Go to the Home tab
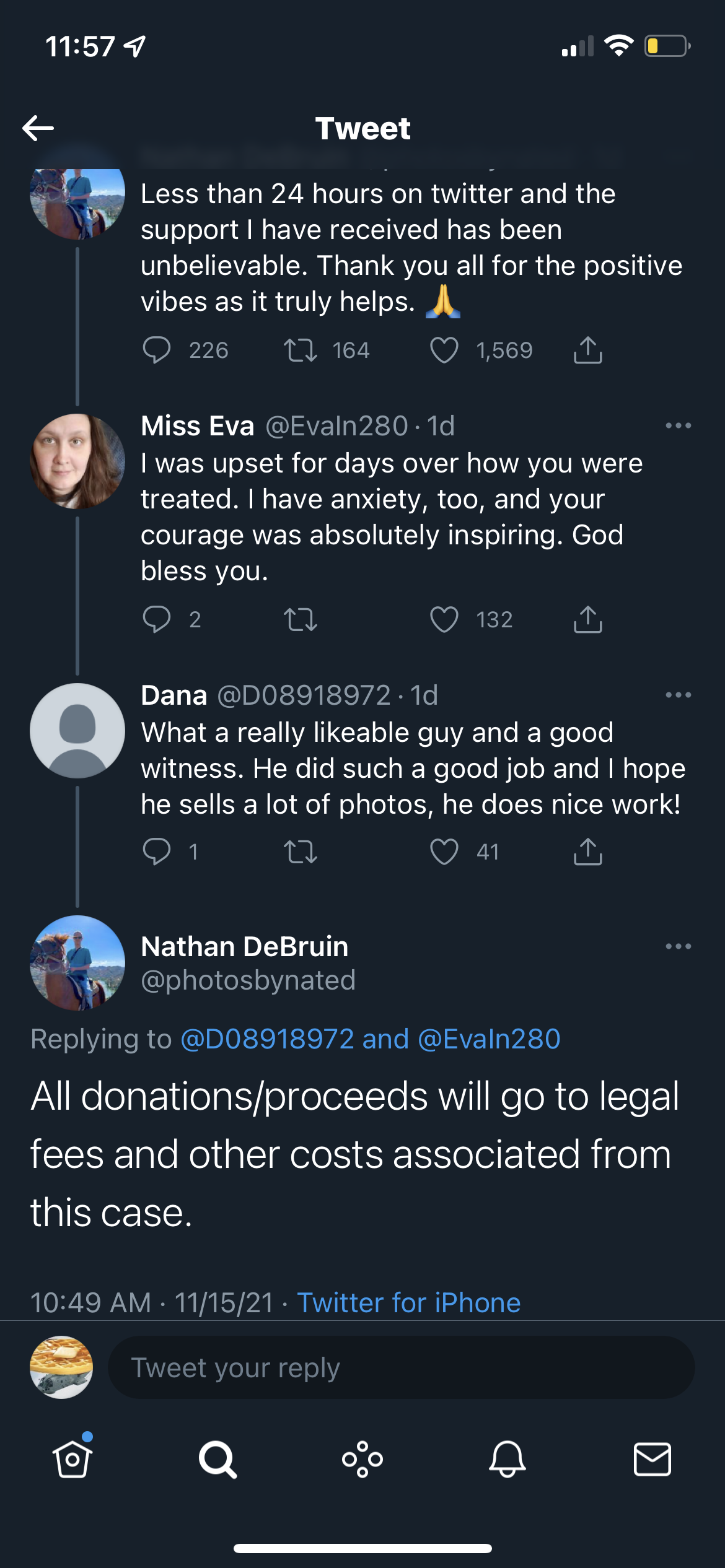This screenshot has height=1568, width=725. pyautogui.click(x=72, y=1458)
